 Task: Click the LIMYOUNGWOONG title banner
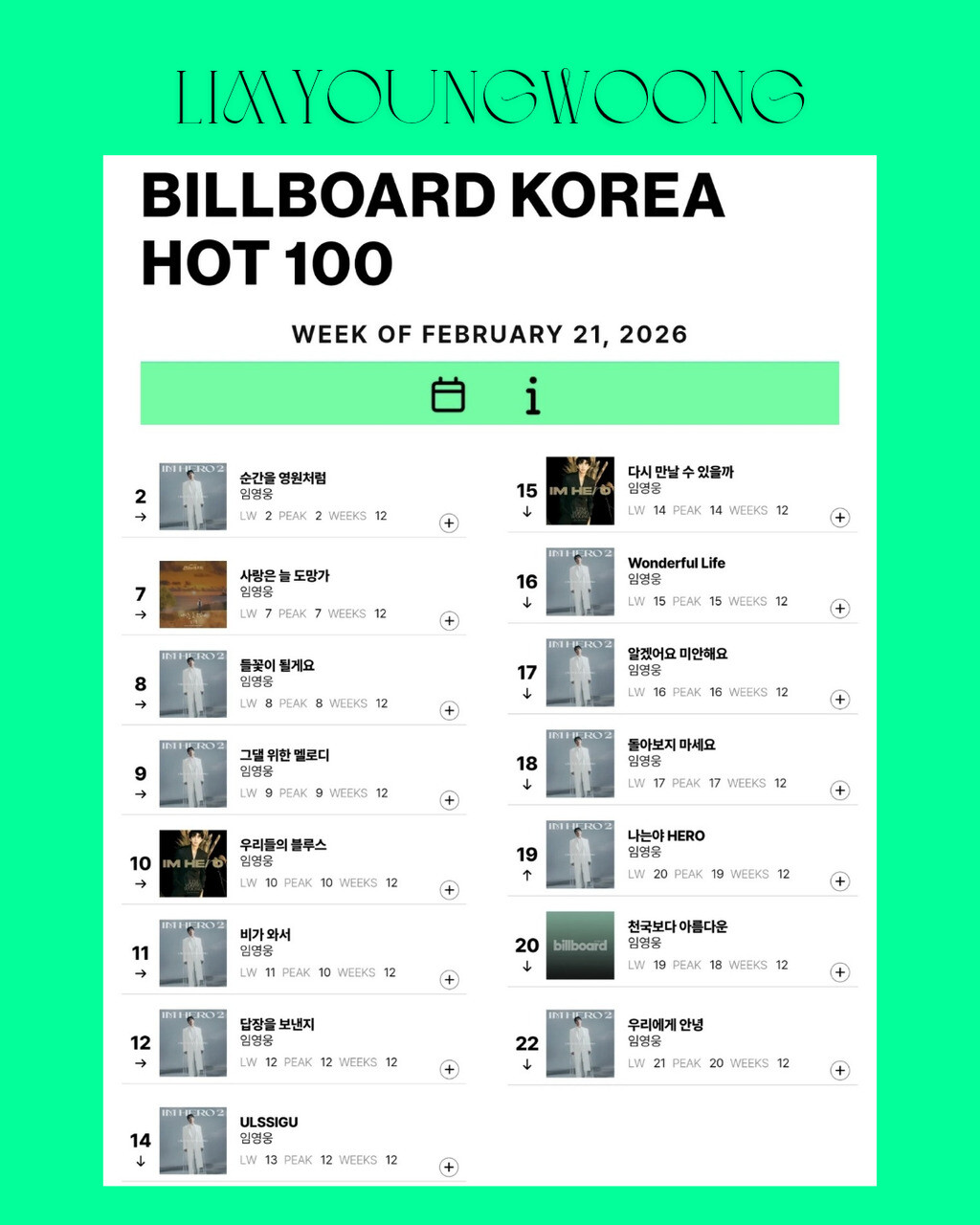pyautogui.click(x=490, y=96)
